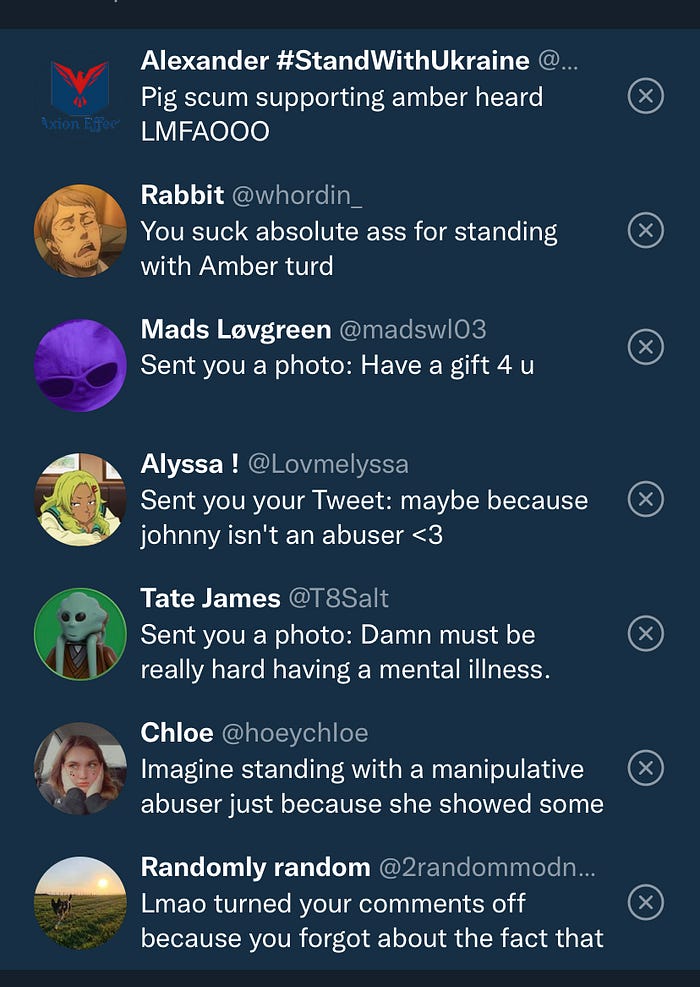Delete the request from Alyssa !
The width and height of the screenshot is (700, 987).
[645, 498]
